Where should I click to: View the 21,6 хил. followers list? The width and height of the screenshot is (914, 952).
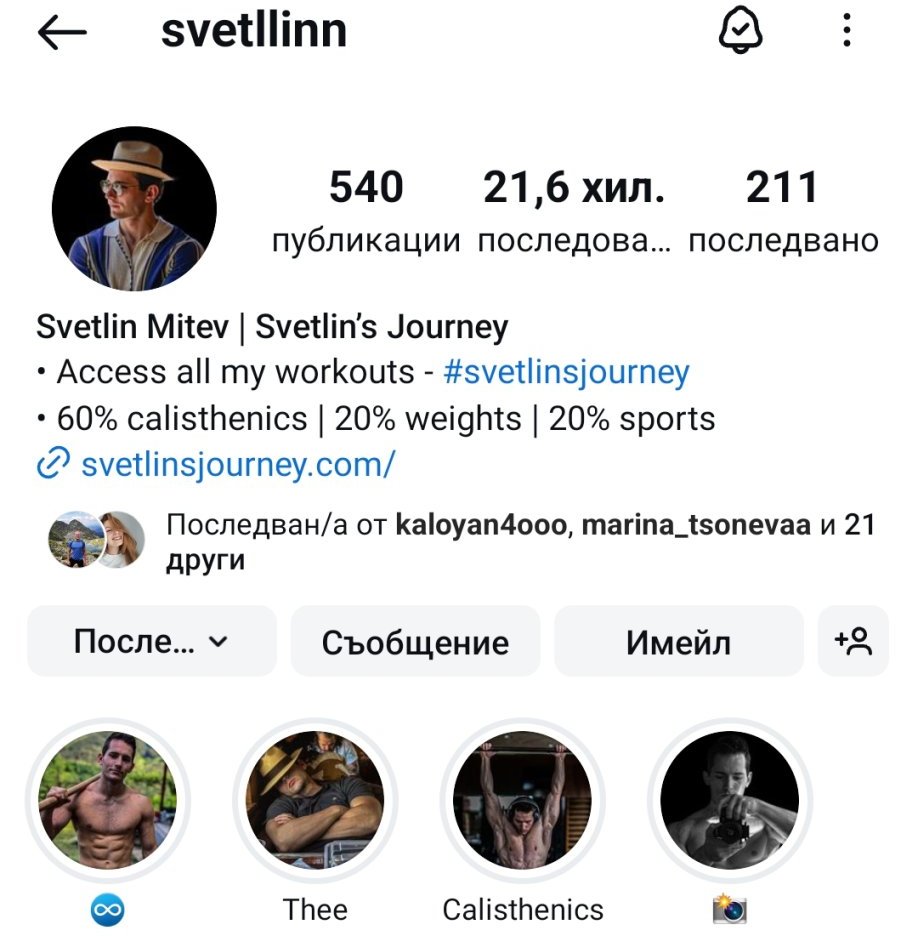coord(574,211)
